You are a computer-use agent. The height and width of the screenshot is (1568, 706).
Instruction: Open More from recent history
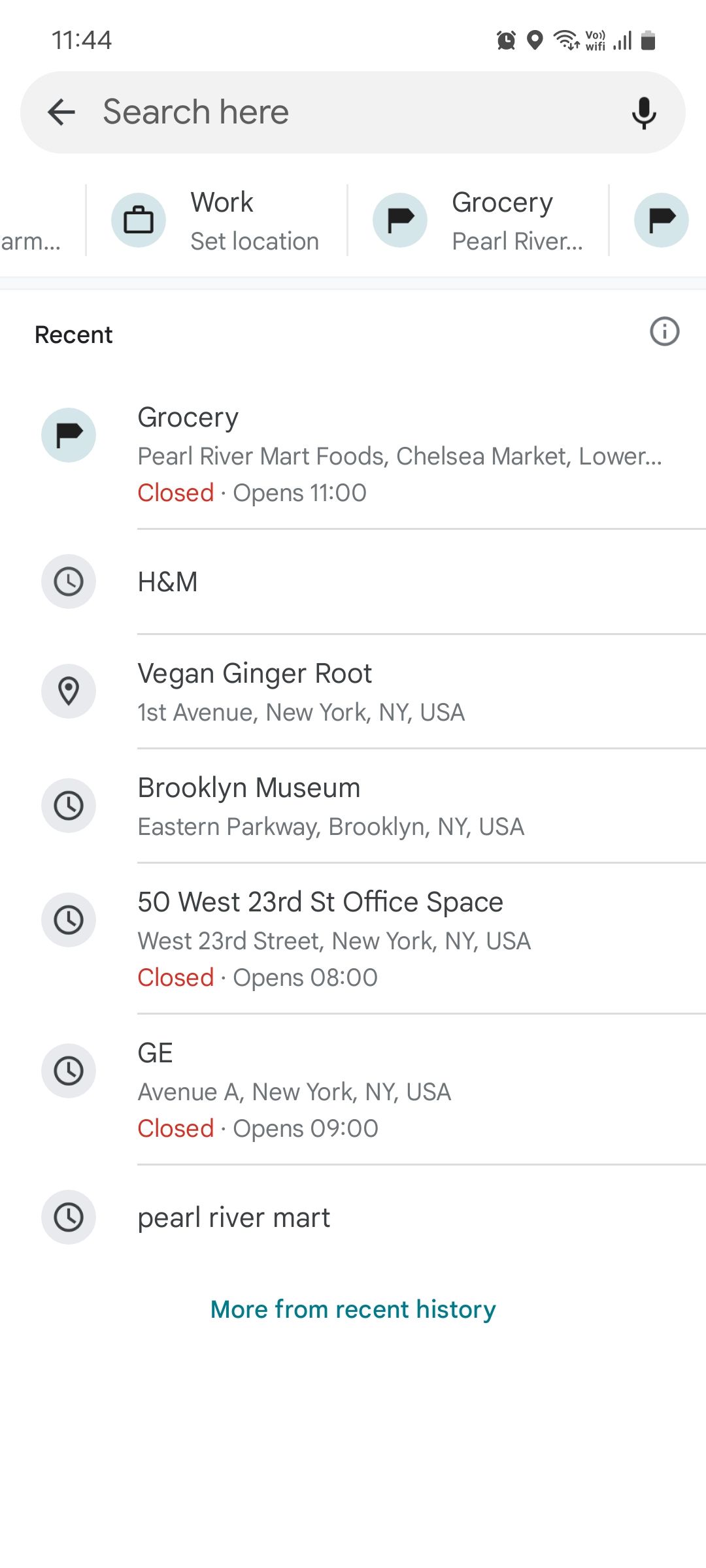(353, 1309)
